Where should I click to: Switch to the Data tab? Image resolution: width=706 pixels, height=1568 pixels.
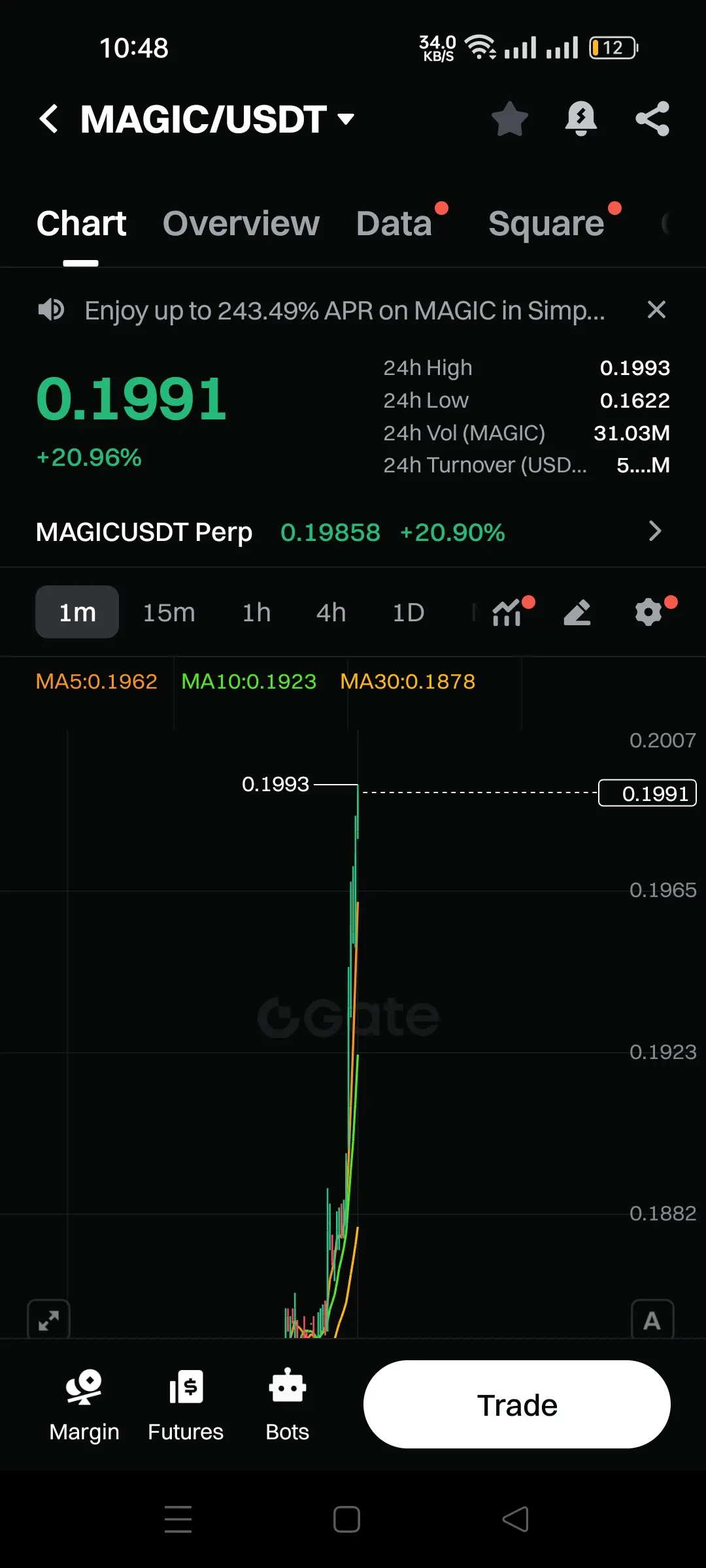(x=394, y=223)
